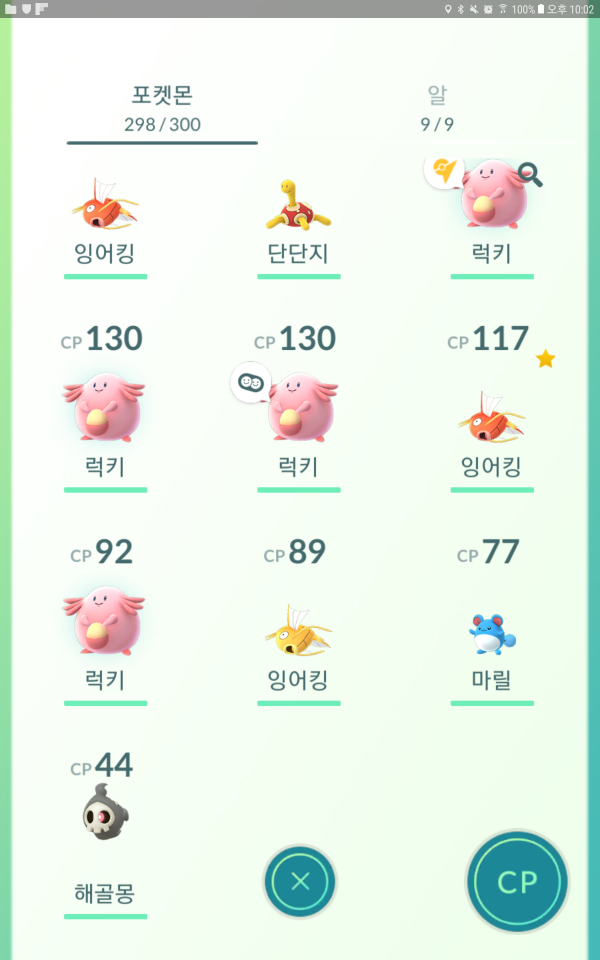Close the Pokémon list with X button
The width and height of the screenshot is (600, 960).
[x=300, y=881]
